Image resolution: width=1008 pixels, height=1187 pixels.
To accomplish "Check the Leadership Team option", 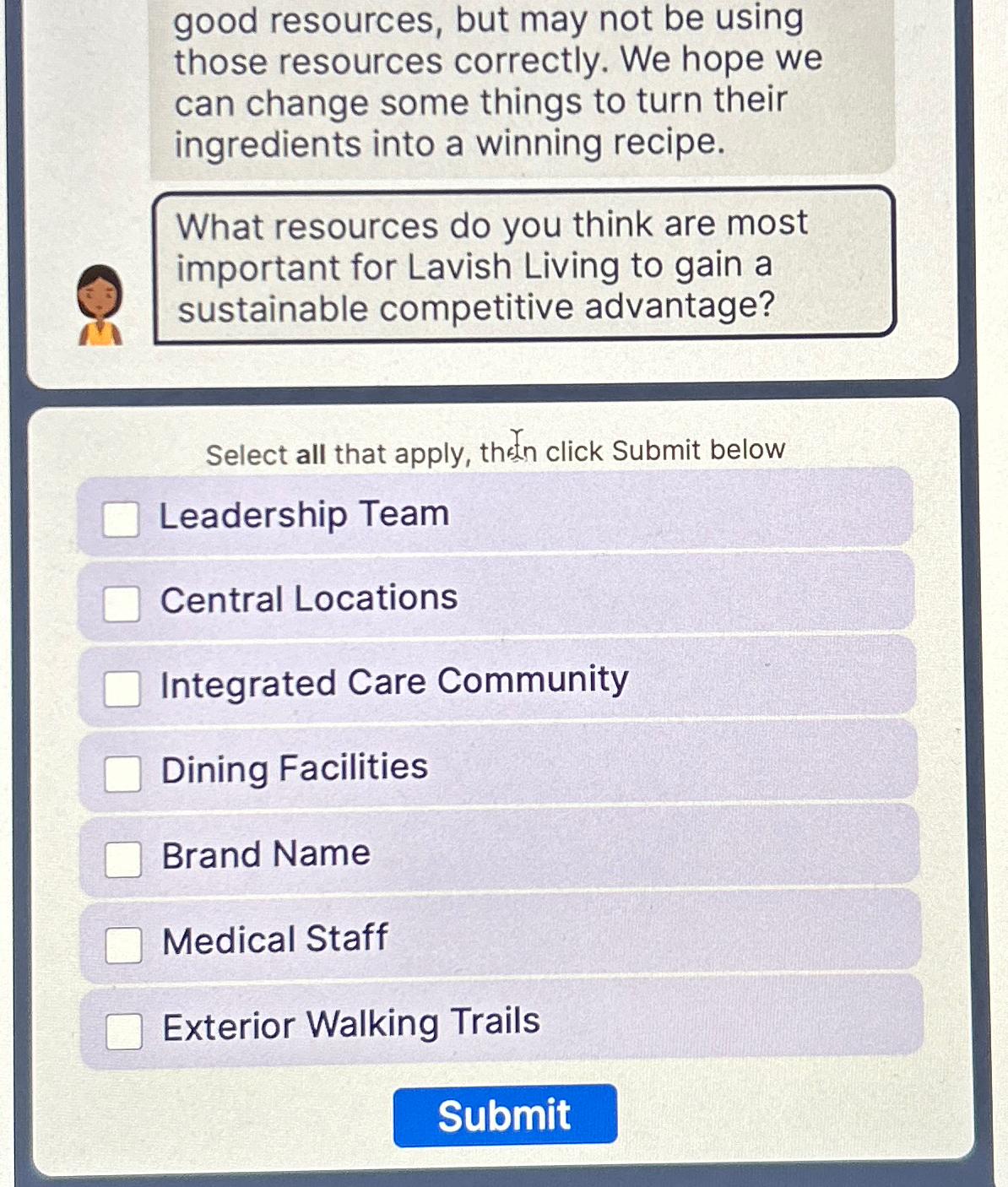I will (x=121, y=519).
